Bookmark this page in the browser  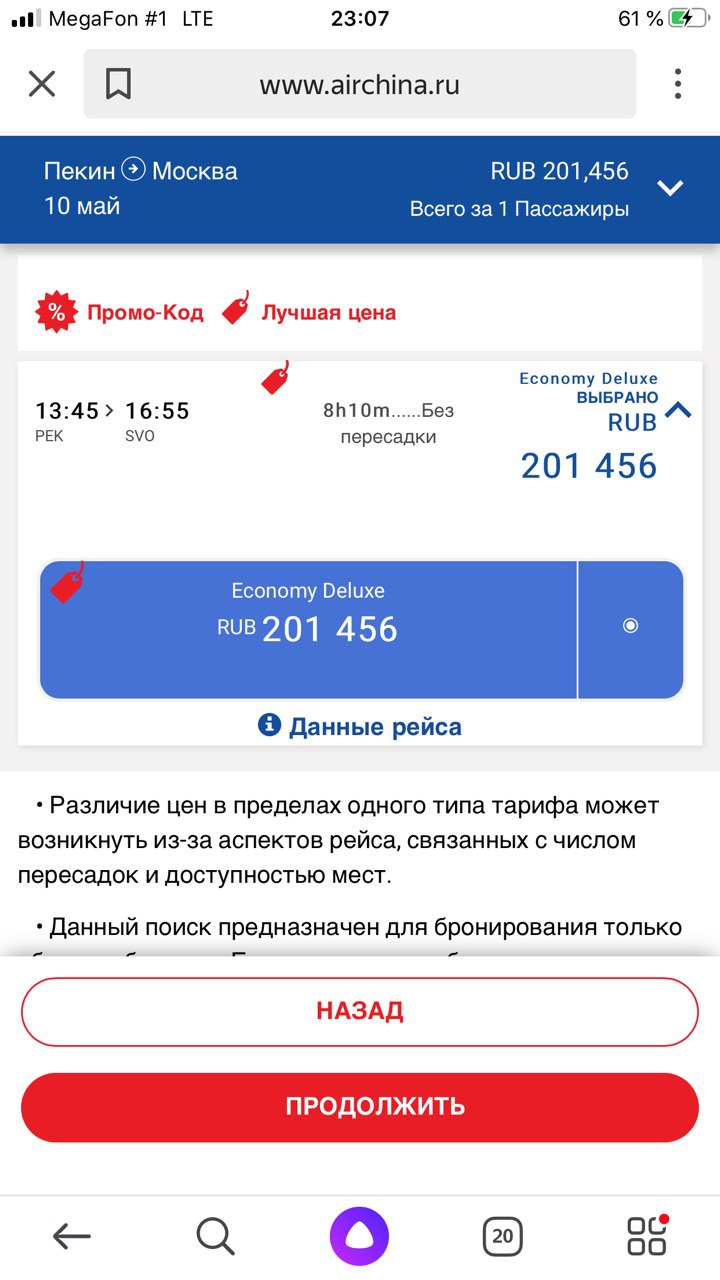(118, 84)
